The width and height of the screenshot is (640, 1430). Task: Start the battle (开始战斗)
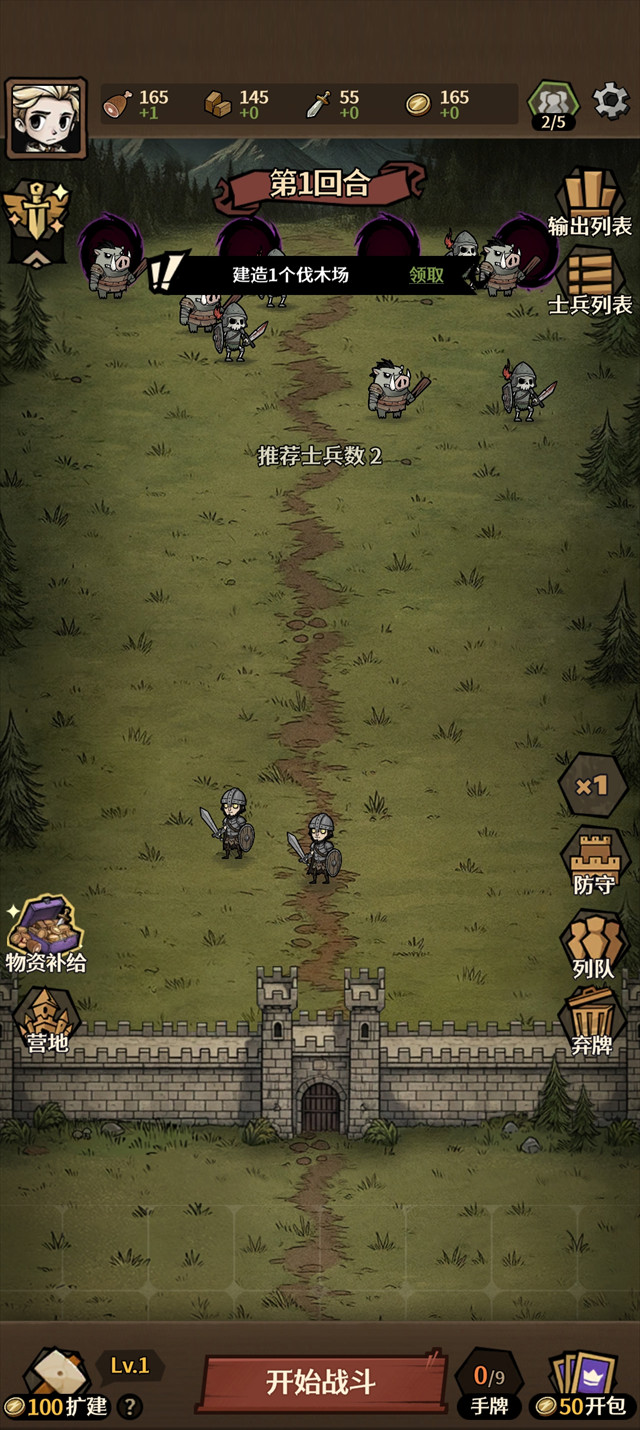(321, 1383)
